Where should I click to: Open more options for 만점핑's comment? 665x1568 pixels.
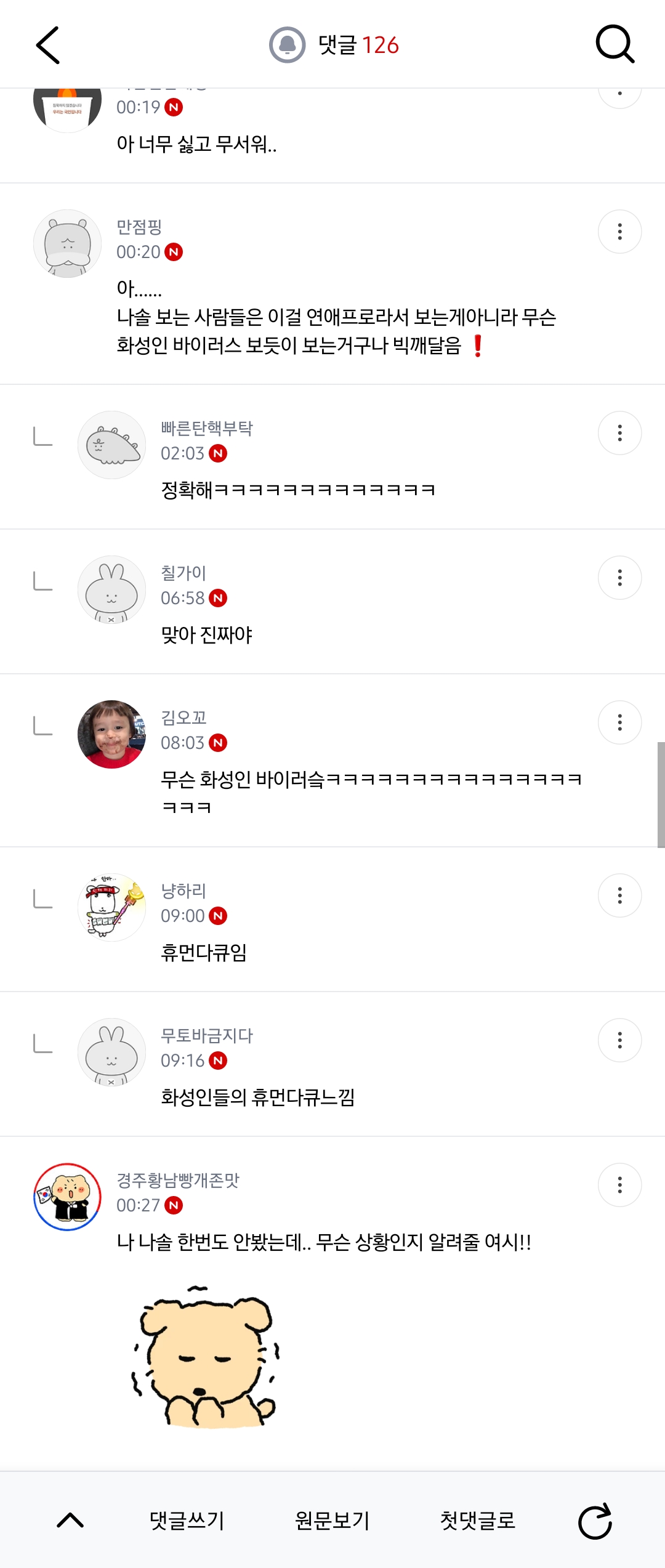click(619, 232)
